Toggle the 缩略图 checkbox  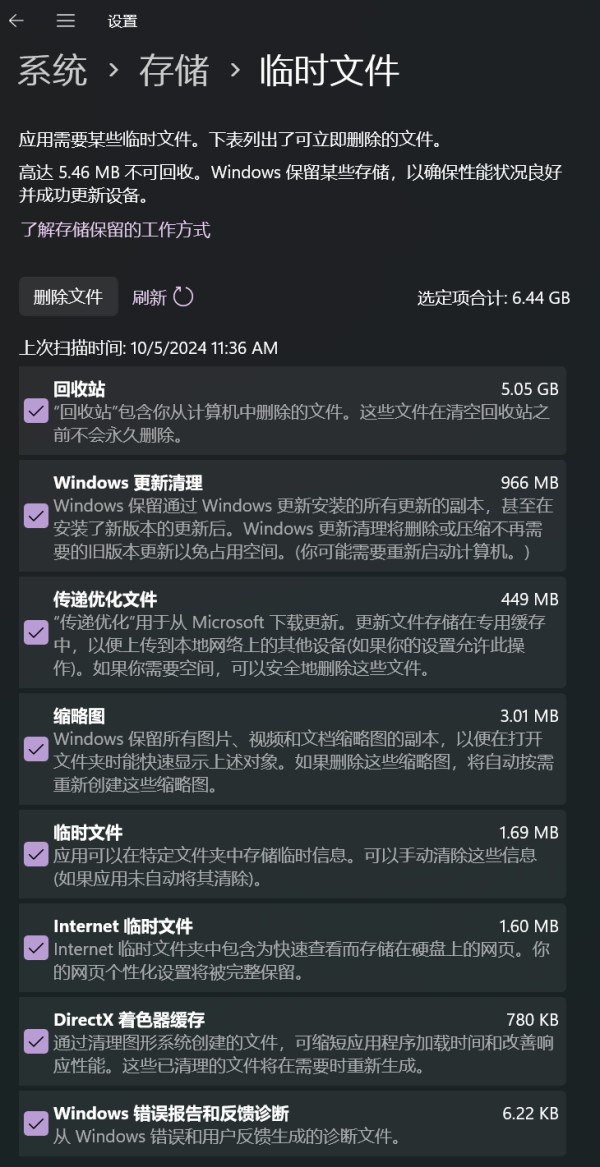pyautogui.click(x=36, y=749)
